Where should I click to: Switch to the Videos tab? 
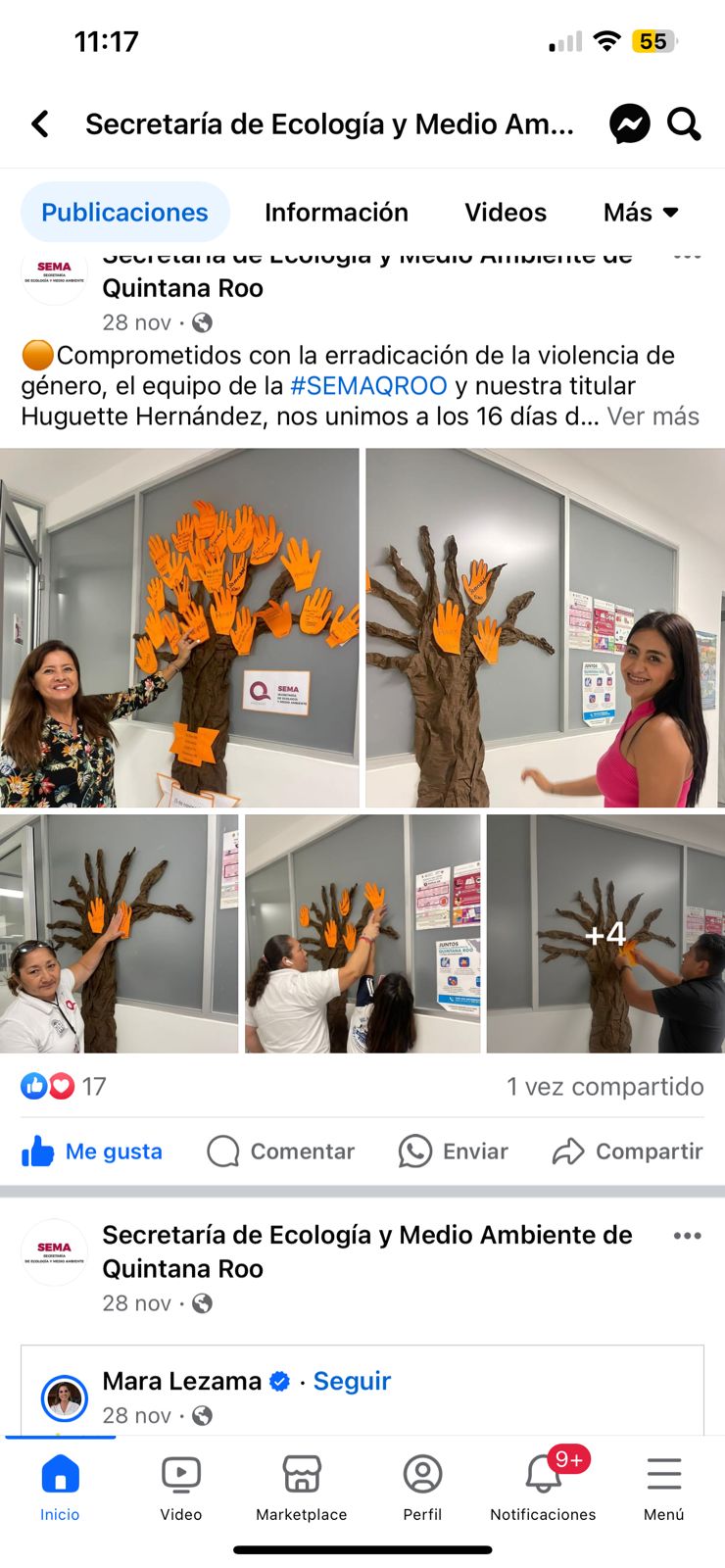click(x=506, y=213)
